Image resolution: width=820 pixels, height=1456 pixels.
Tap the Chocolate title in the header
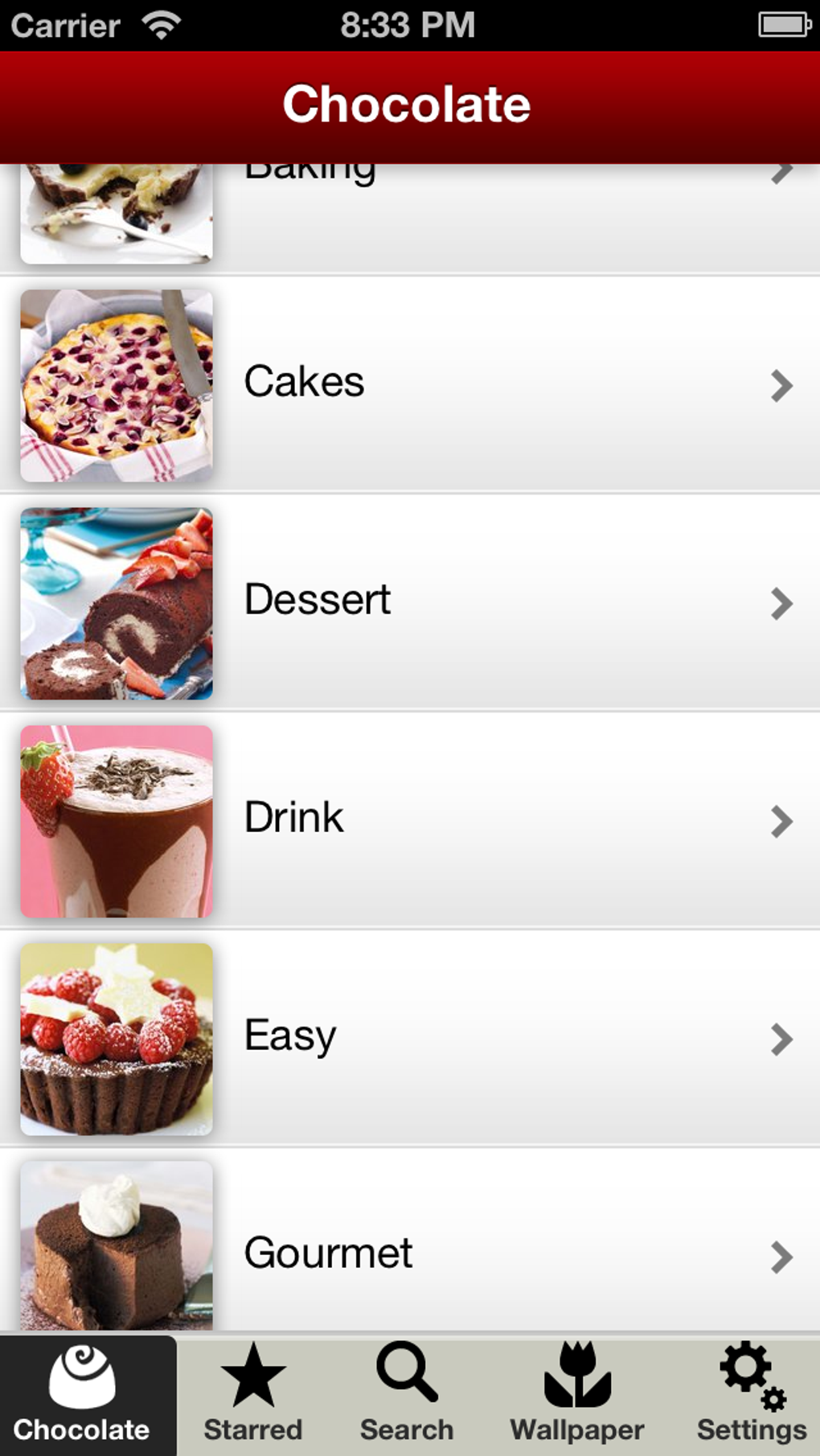[408, 103]
